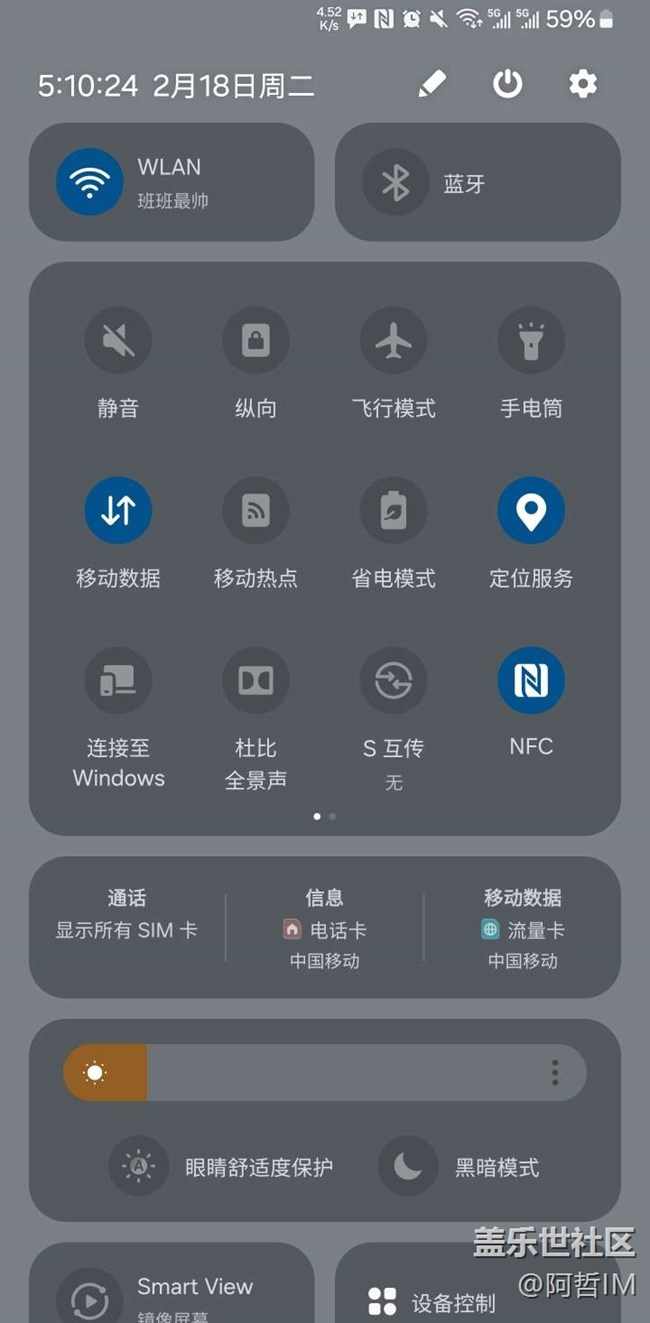Toggle portrait lock (纵向)
The image size is (650, 1323).
click(x=256, y=341)
